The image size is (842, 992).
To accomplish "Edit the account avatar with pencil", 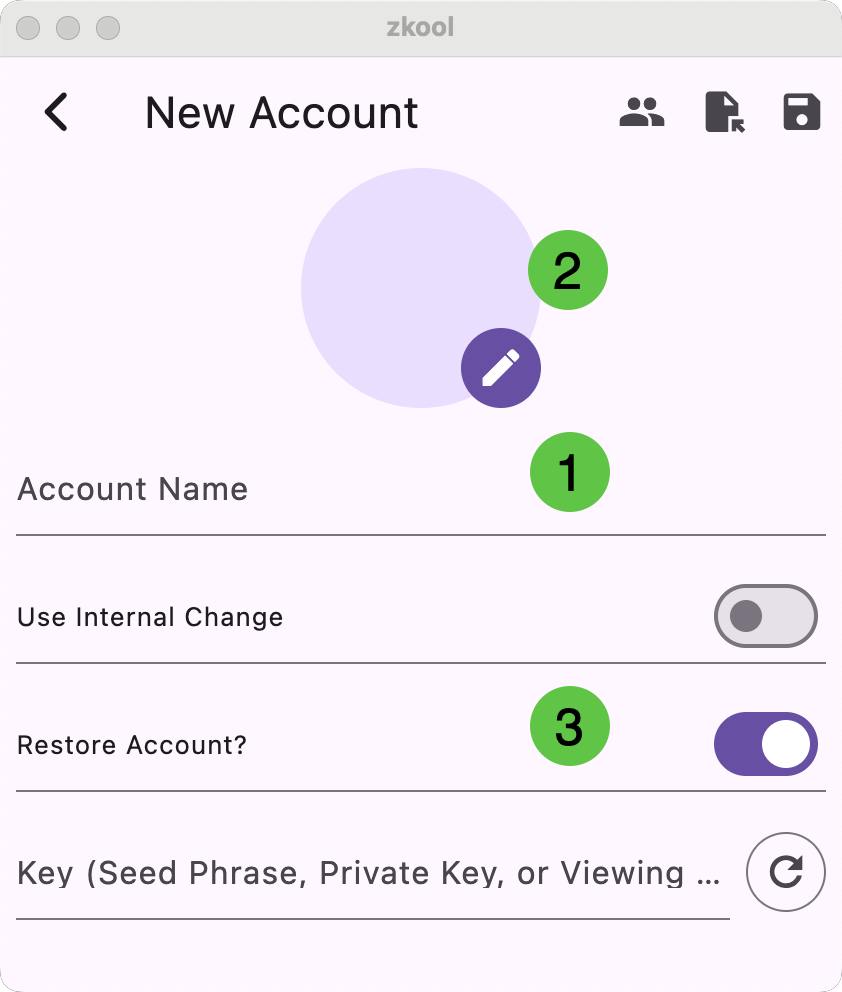I will pos(501,368).
